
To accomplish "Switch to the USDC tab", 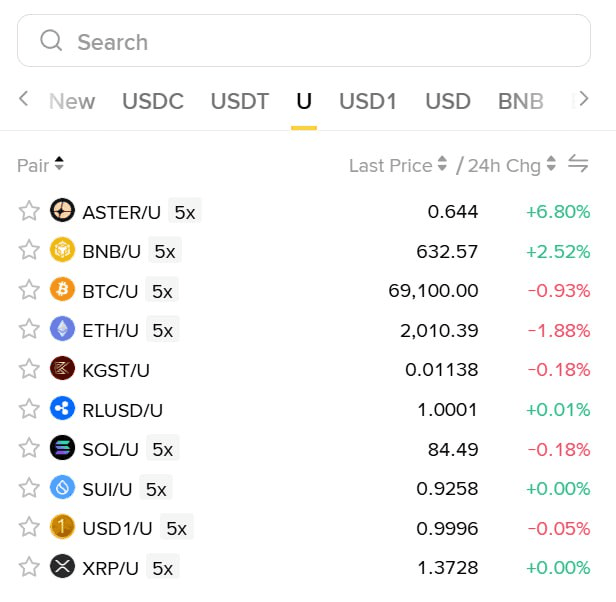I will 153,101.
